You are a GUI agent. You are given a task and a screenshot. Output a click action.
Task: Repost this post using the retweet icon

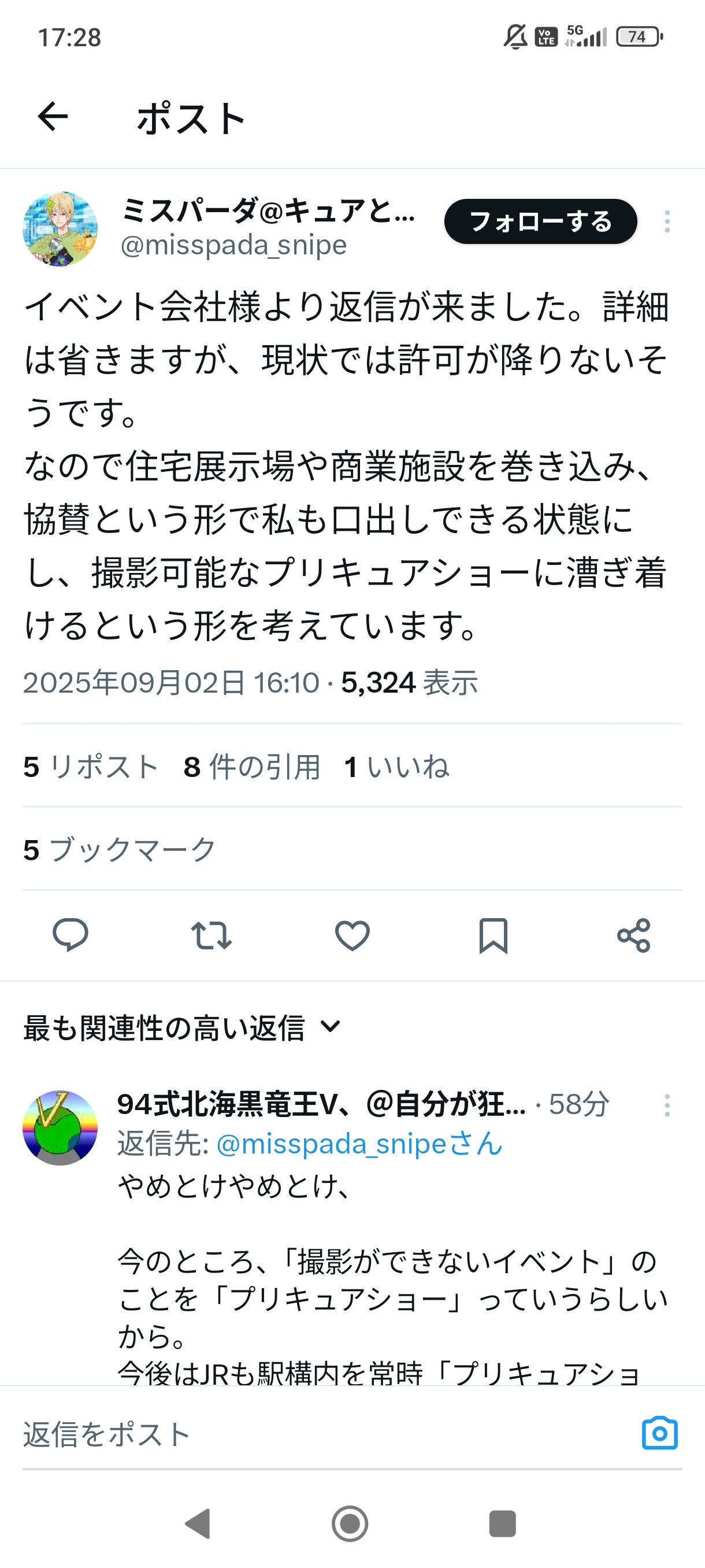point(211,935)
